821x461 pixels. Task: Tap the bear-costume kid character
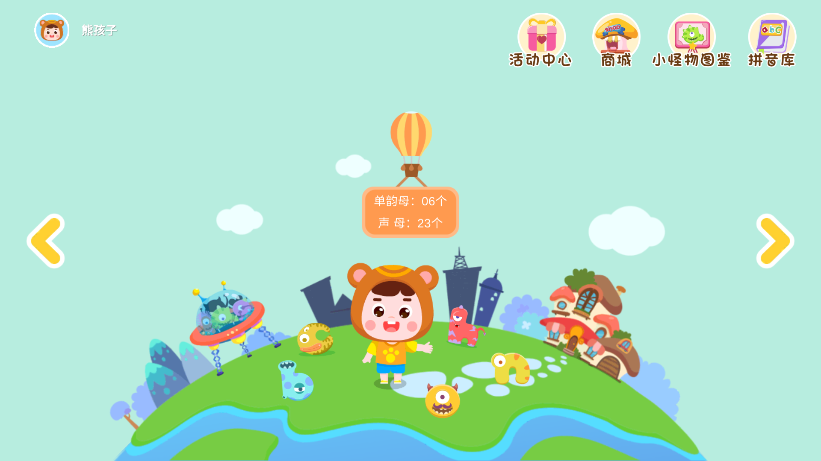pos(393,320)
